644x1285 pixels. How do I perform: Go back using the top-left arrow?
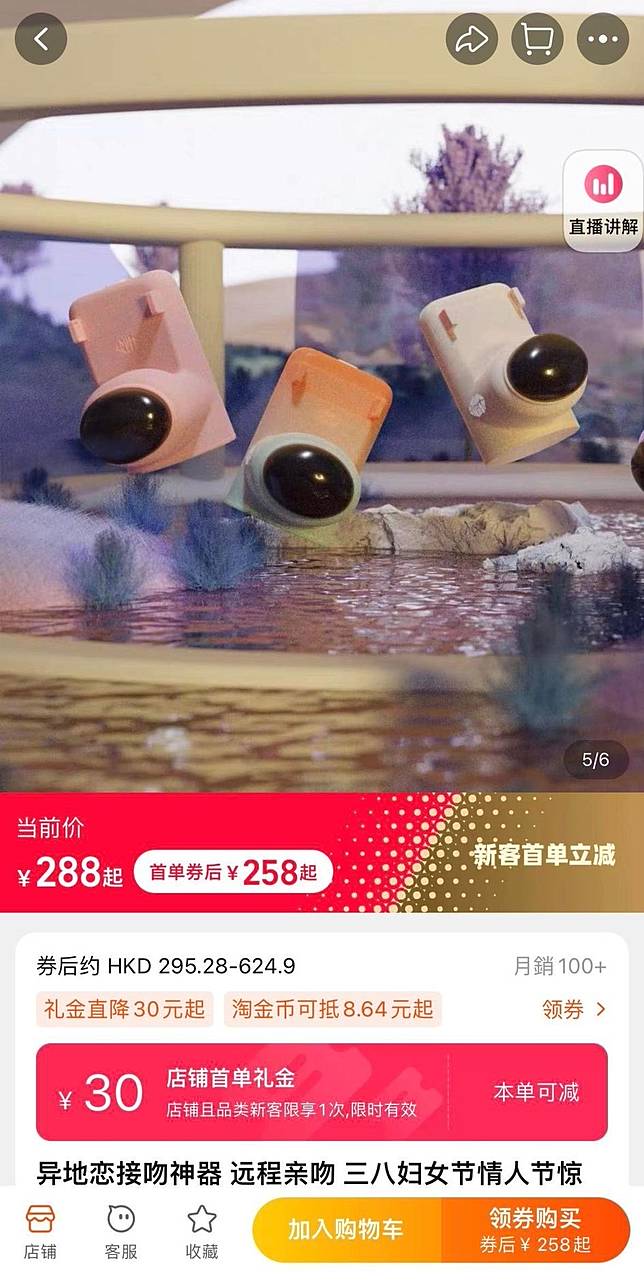41,39
